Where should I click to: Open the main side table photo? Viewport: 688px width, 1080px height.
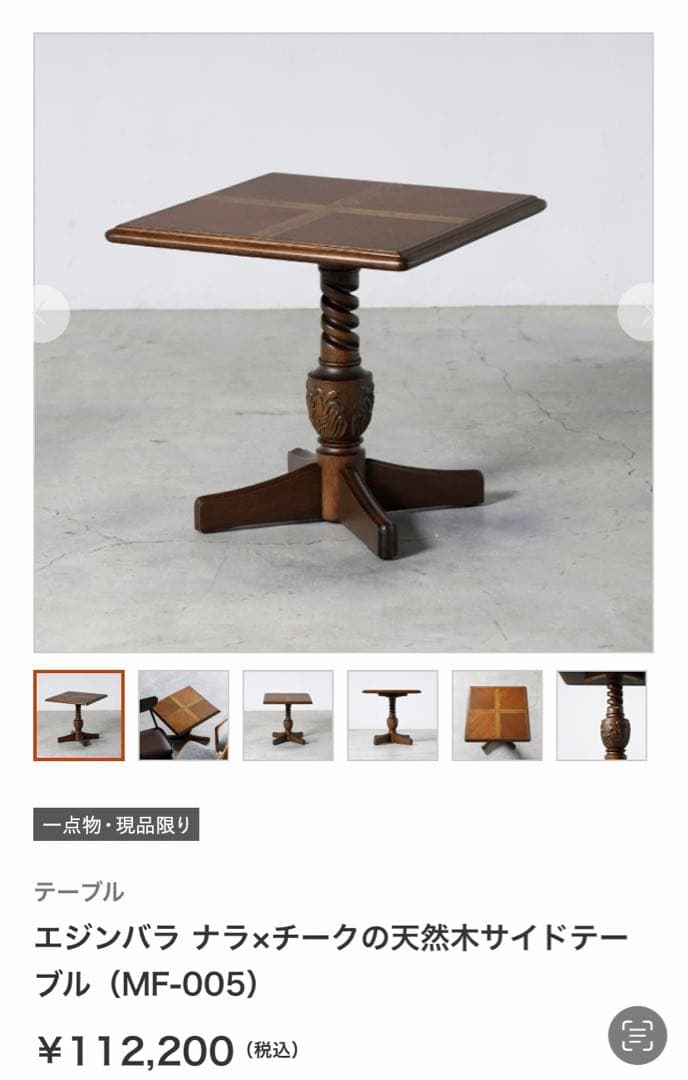[343, 342]
